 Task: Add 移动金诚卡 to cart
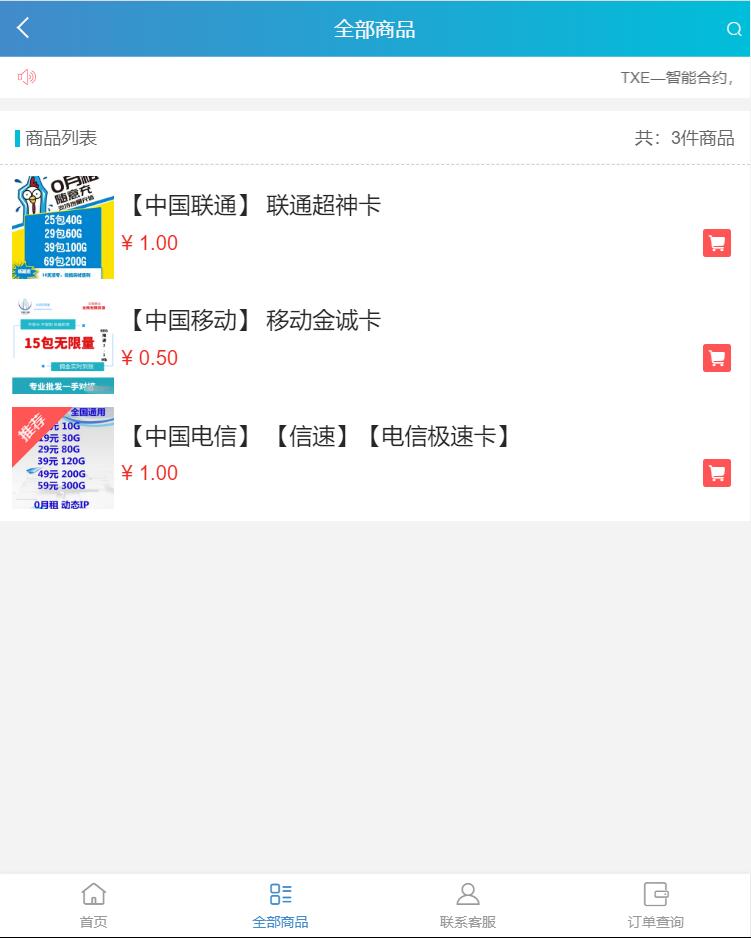point(716,358)
